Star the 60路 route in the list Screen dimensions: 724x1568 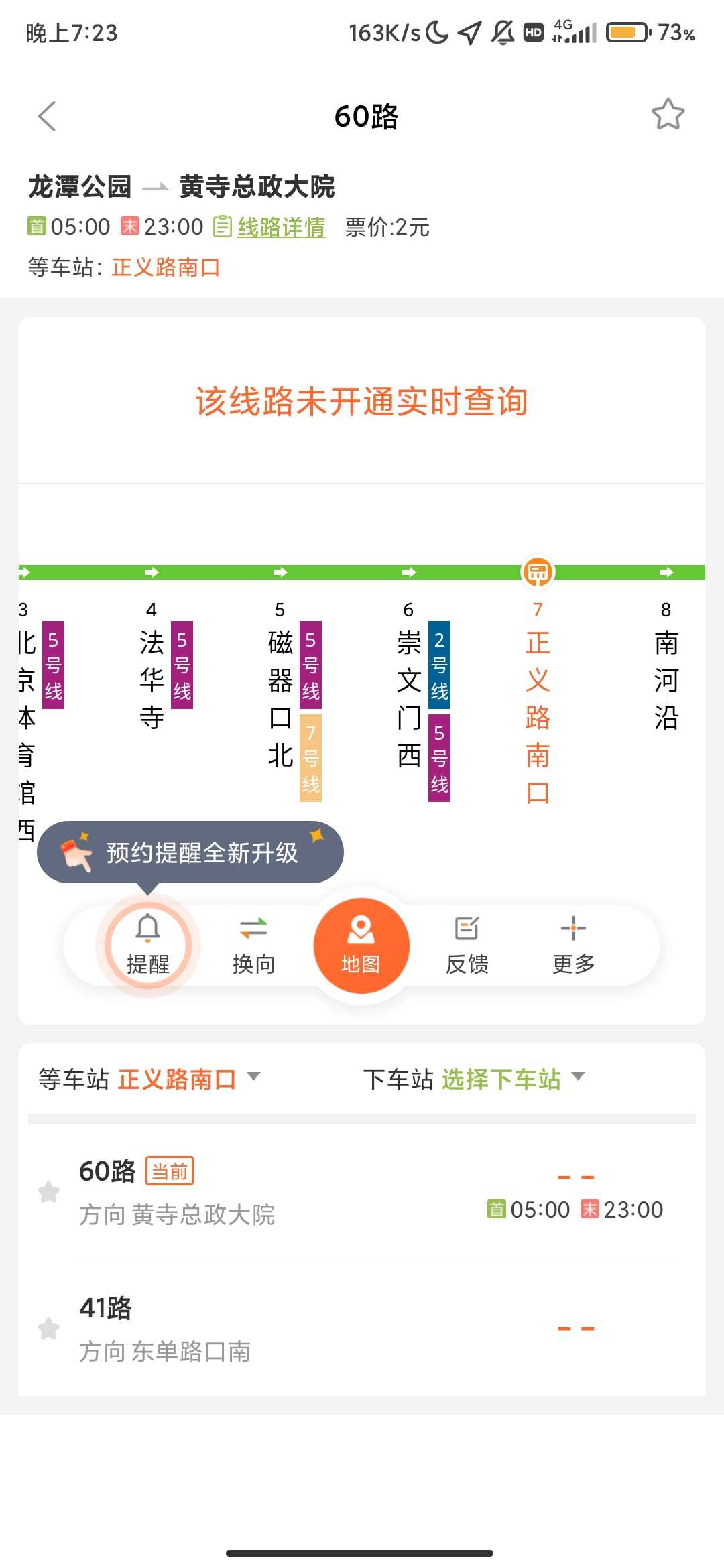point(48,1192)
